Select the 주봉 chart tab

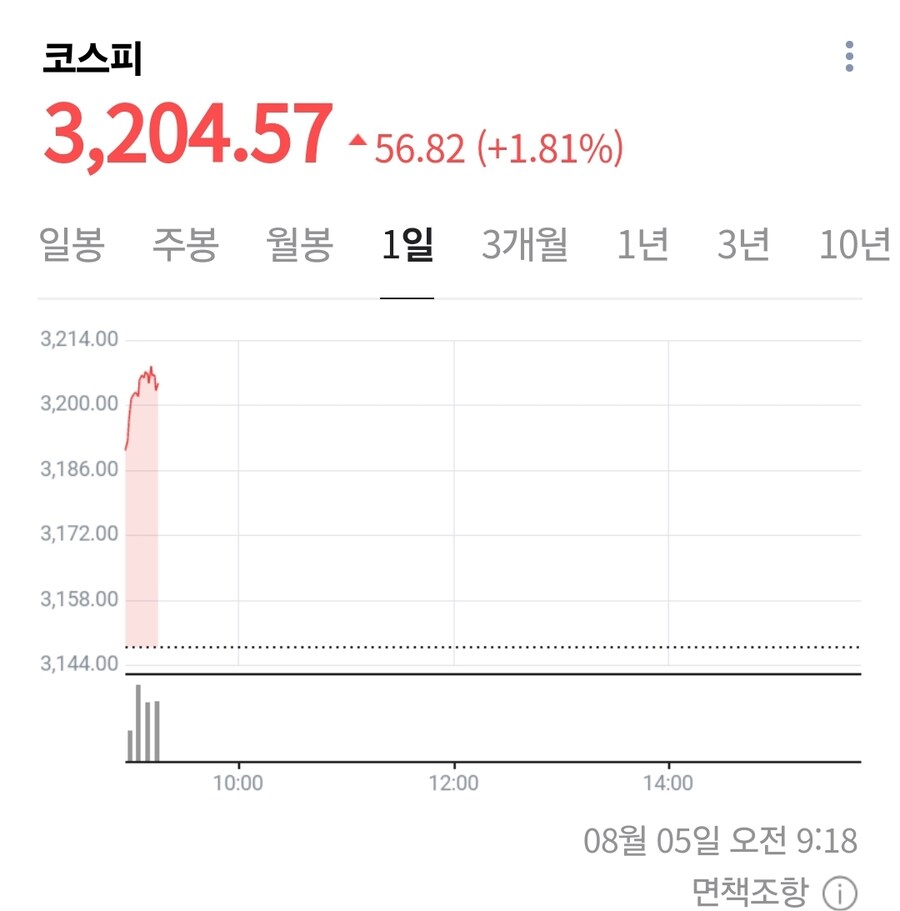pyautogui.click(x=182, y=243)
